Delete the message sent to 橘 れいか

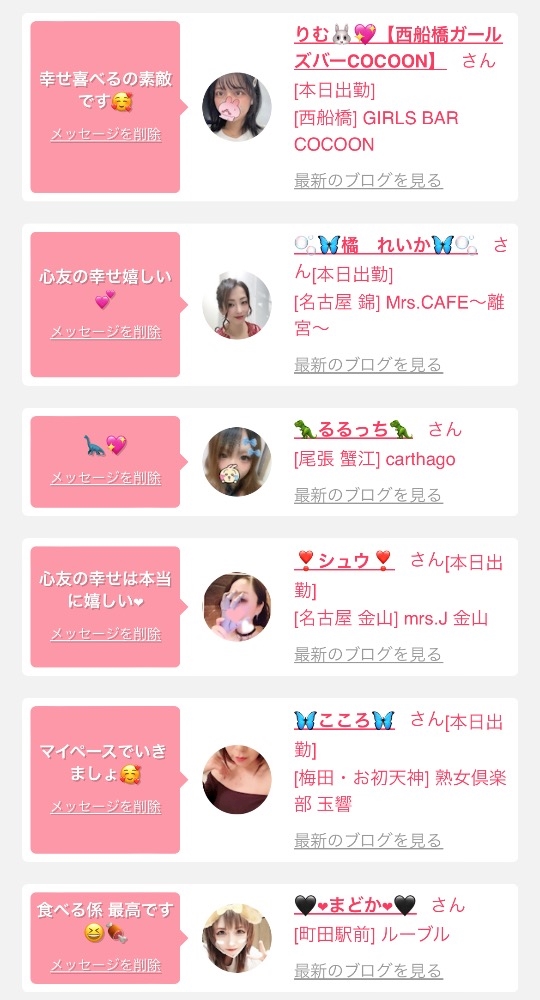click(106, 332)
